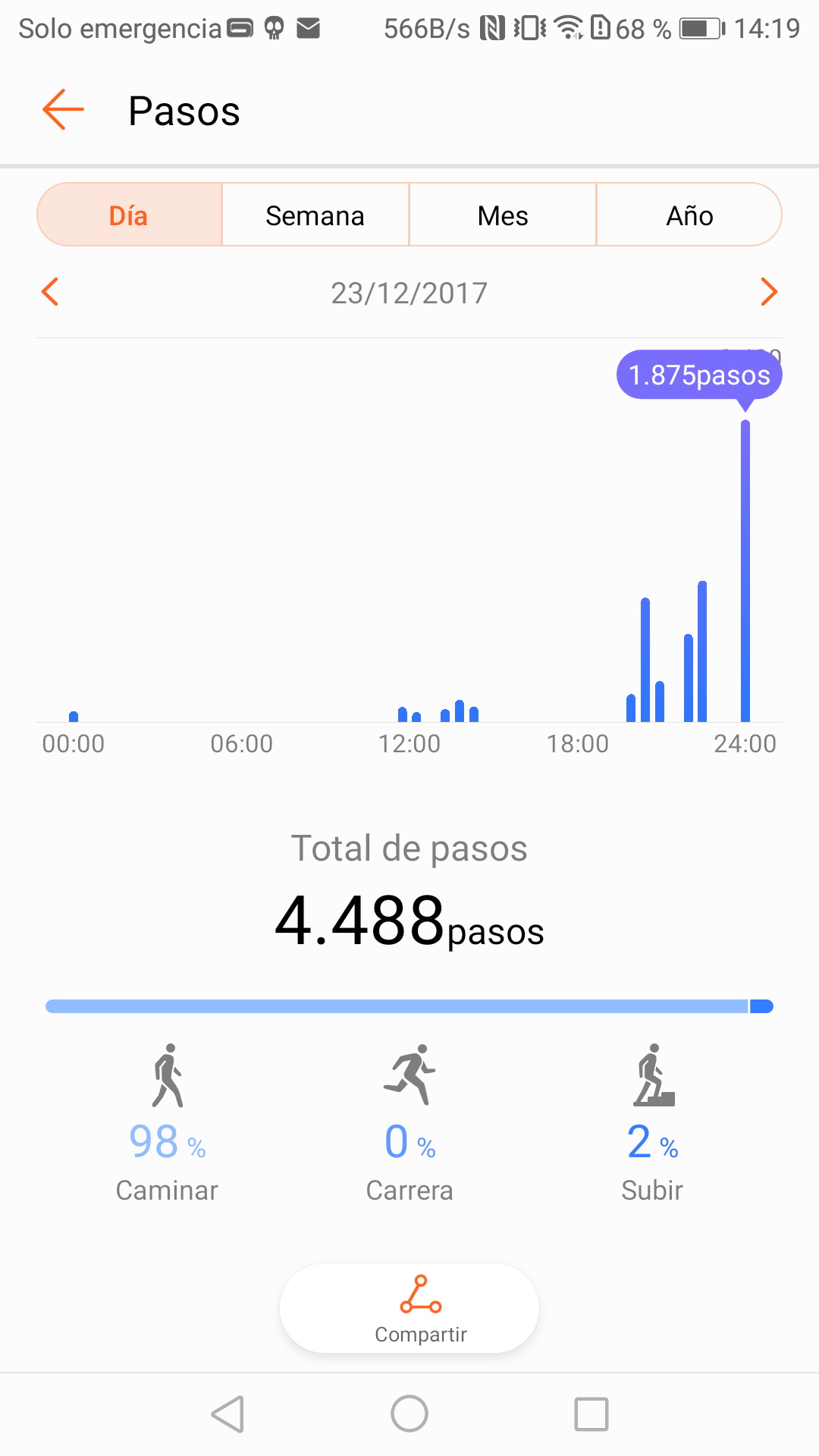The width and height of the screenshot is (819, 1456).
Task: Switch to the Año view
Action: [689, 215]
